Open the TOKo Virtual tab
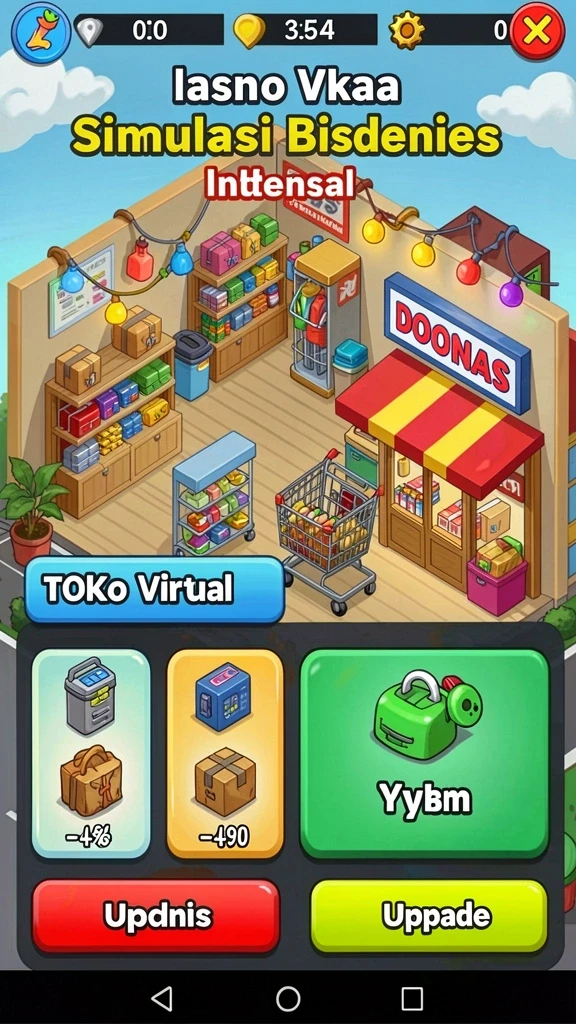Screen dimensions: 576x1024 (x=155, y=590)
